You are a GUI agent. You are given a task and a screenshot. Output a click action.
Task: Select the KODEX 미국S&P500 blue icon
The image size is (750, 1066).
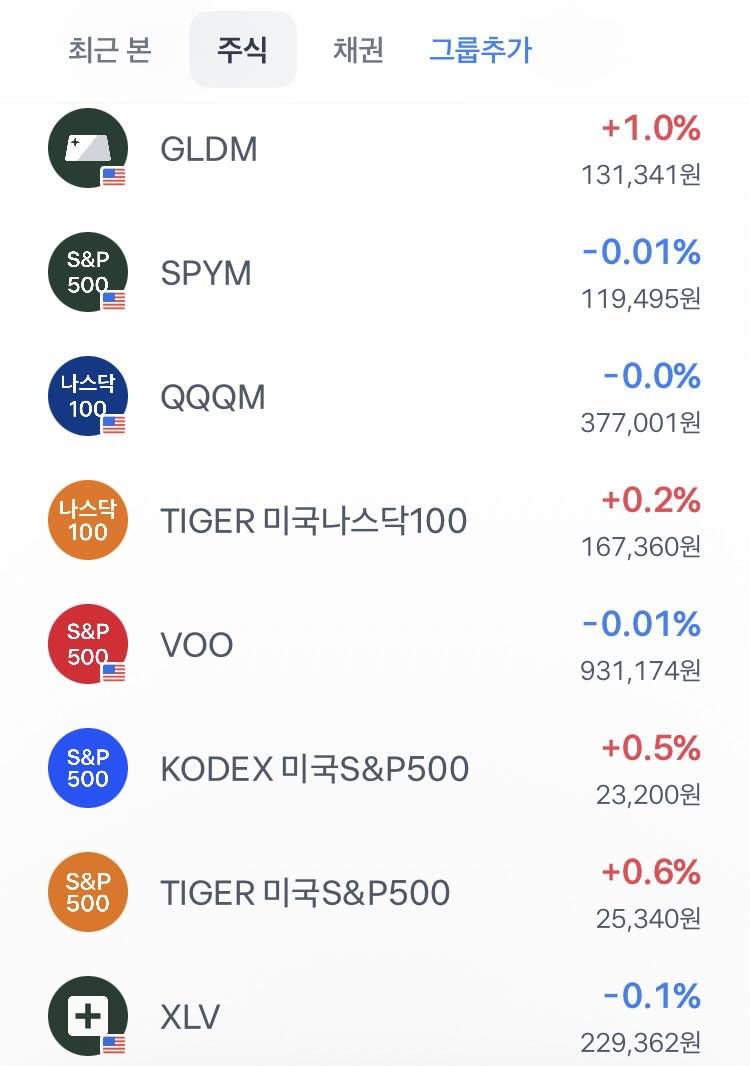point(87,768)
